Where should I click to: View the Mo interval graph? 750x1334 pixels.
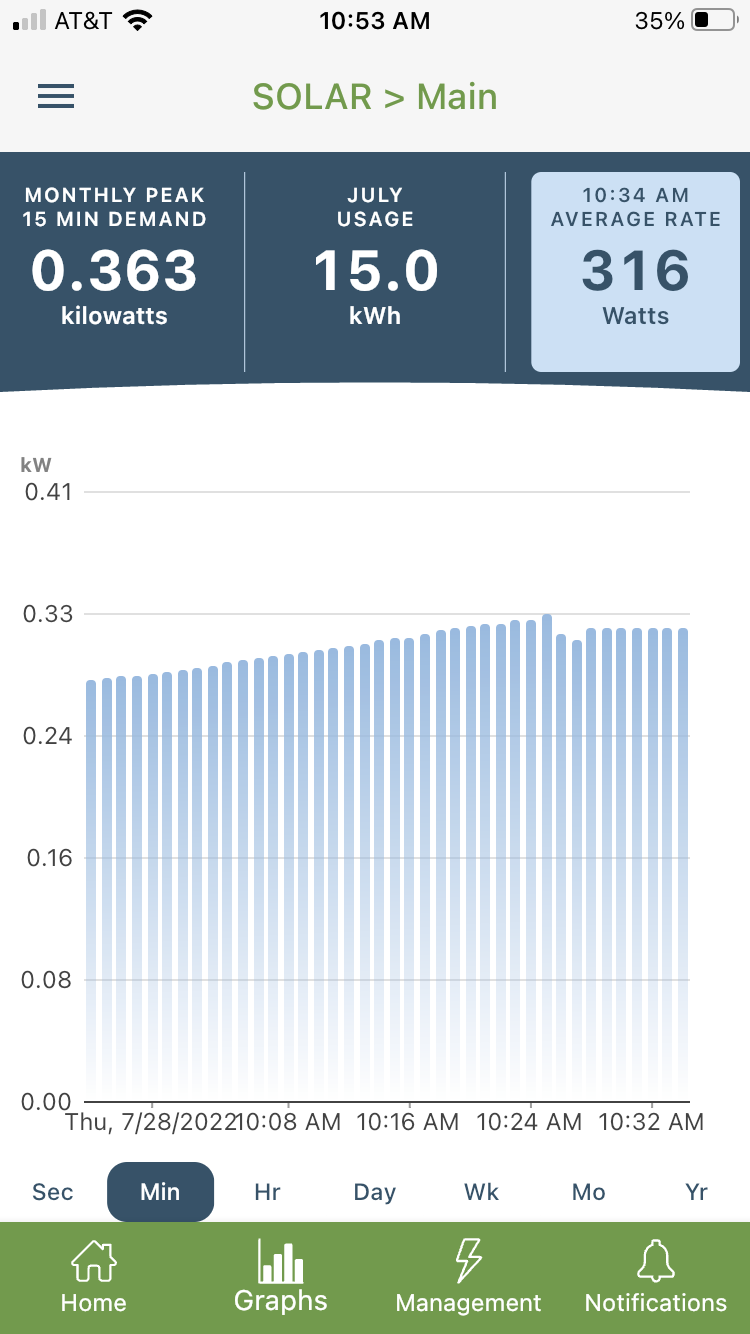click(588, 1192)
